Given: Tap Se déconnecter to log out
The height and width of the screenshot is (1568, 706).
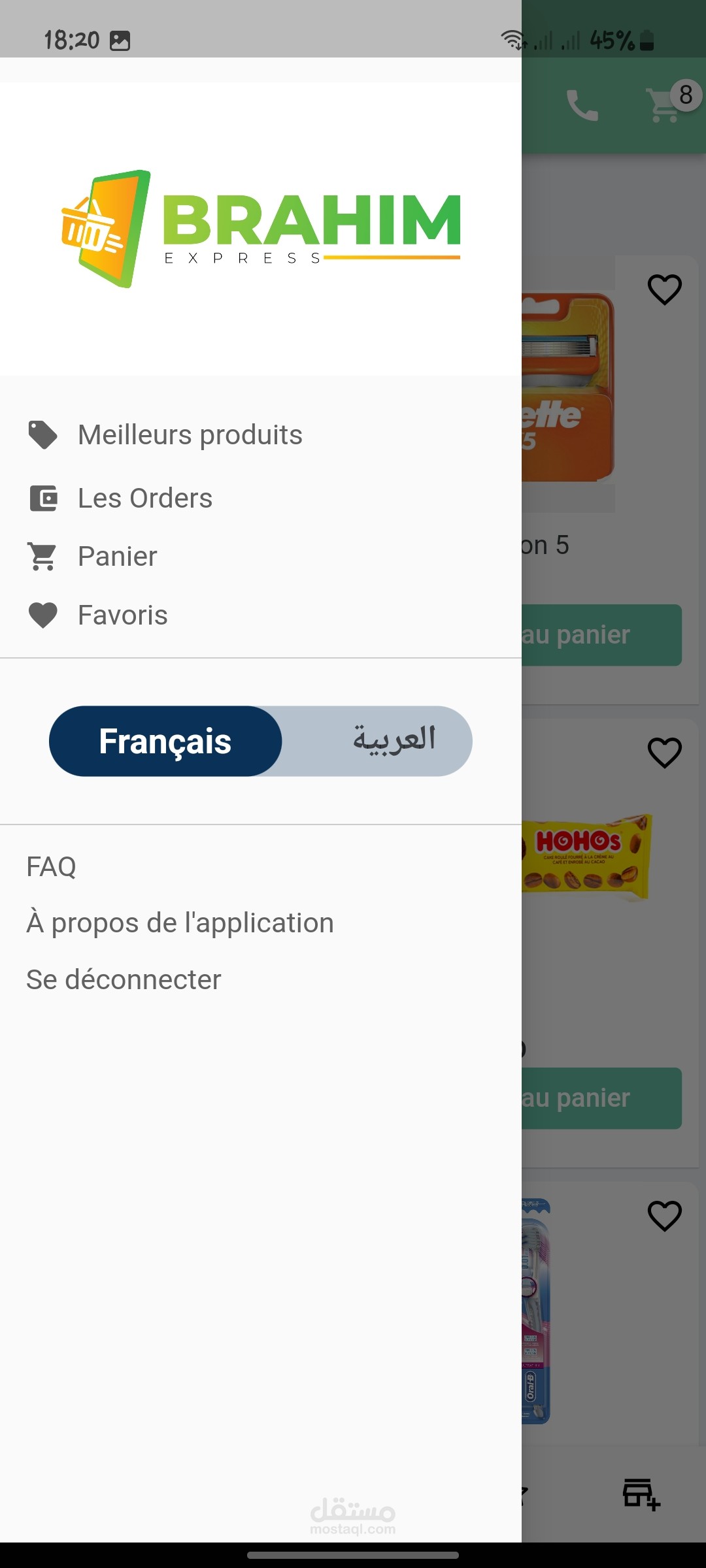Looking at the screenshot, I should (x=124, y=980).
